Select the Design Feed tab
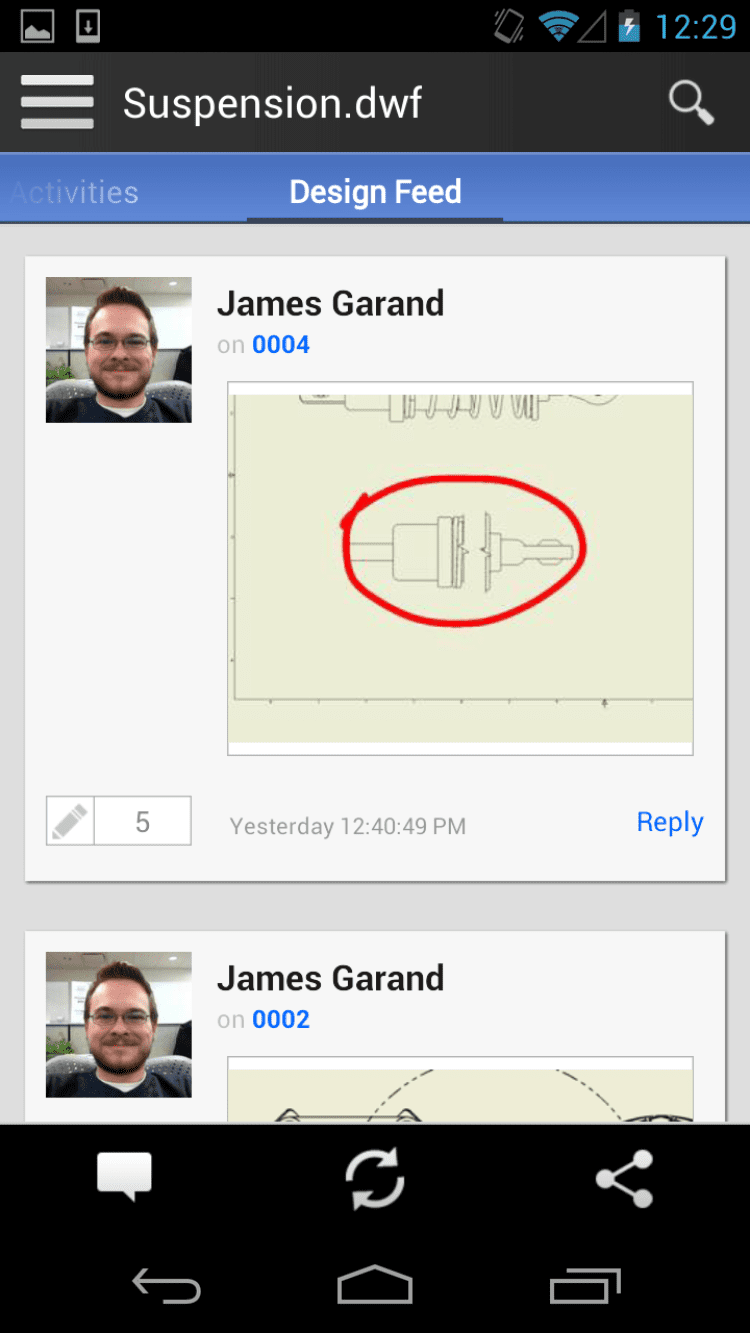This screenshot has width=750, height=1333. point(375,192)
